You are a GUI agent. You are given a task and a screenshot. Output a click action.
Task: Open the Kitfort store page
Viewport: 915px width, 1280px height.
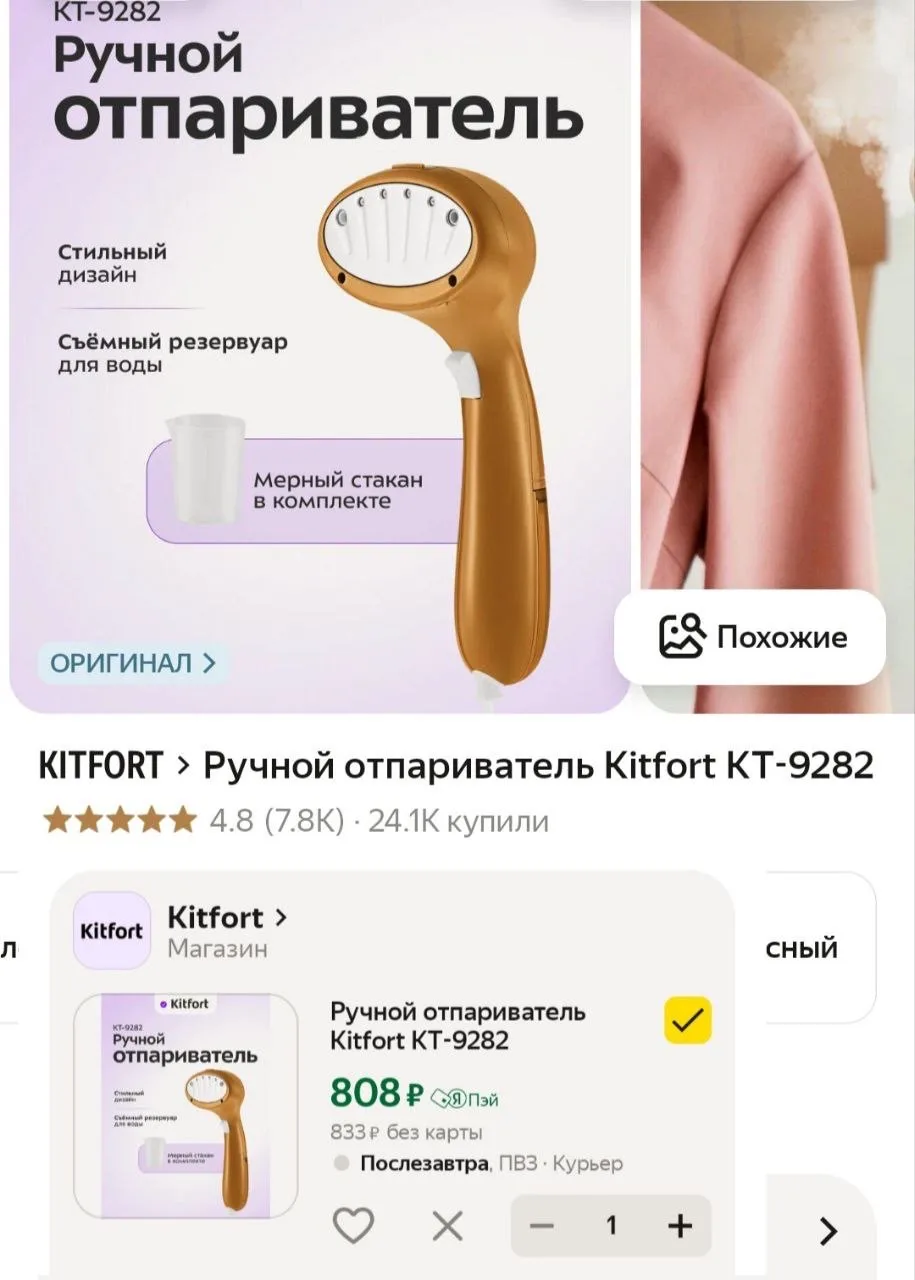226,917
